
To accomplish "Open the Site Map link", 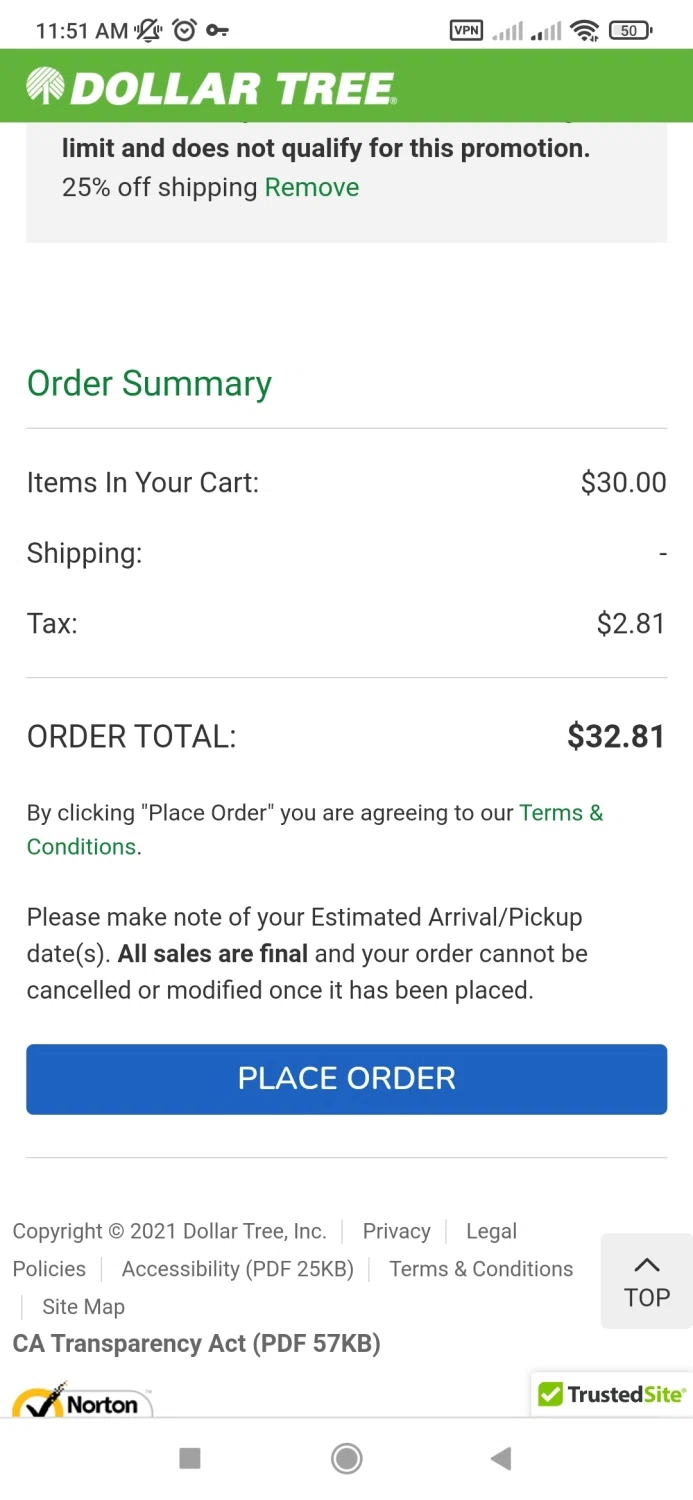I will [x=83, y=1307].
